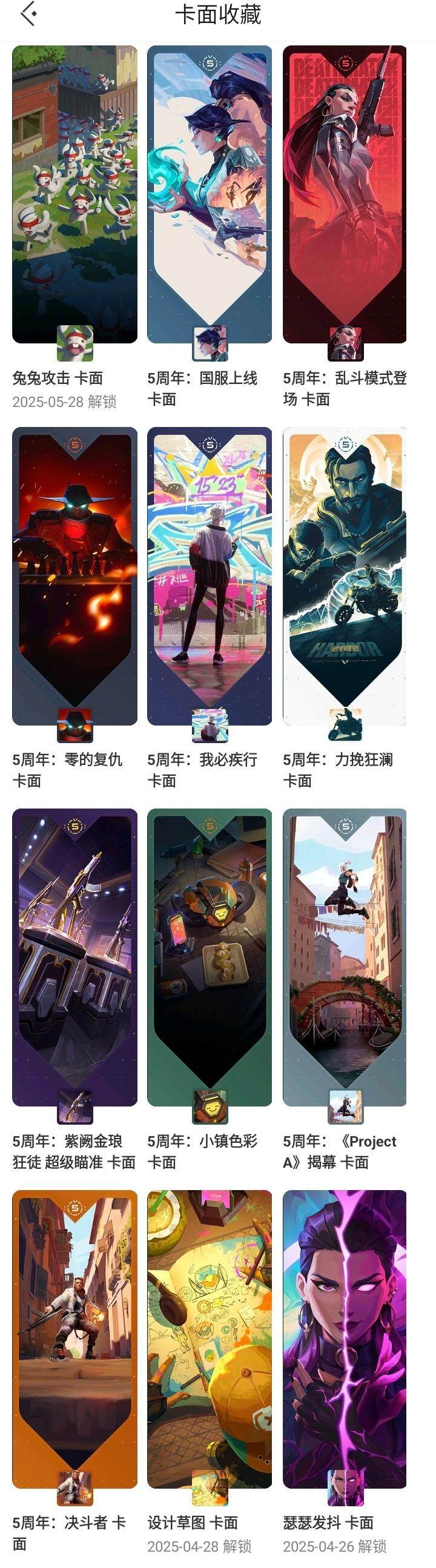Screen dimensions: 436x1568
Task: View 5周年：小镇色彩 卡面
Action: click(210, 956)
